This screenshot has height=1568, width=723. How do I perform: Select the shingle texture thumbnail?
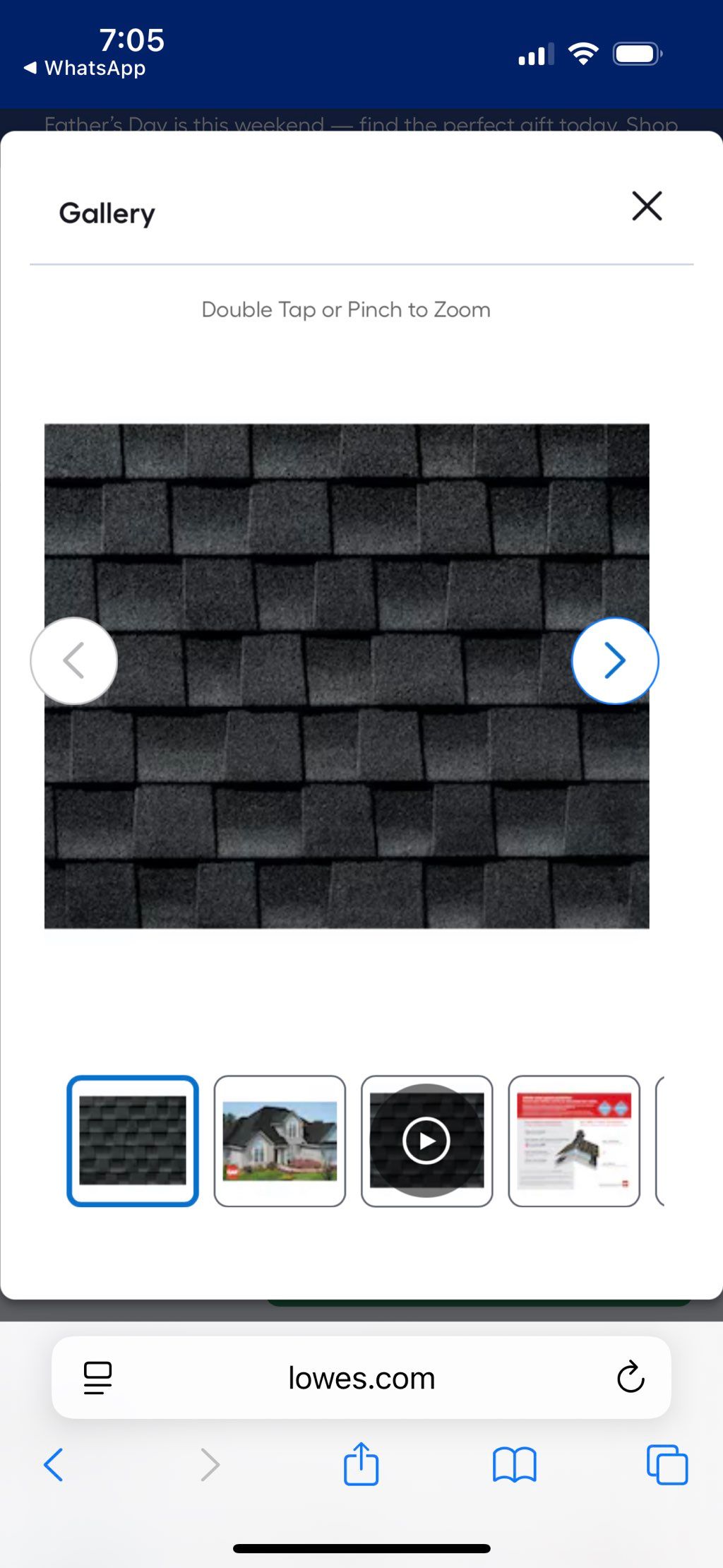tap(133, 1141)
